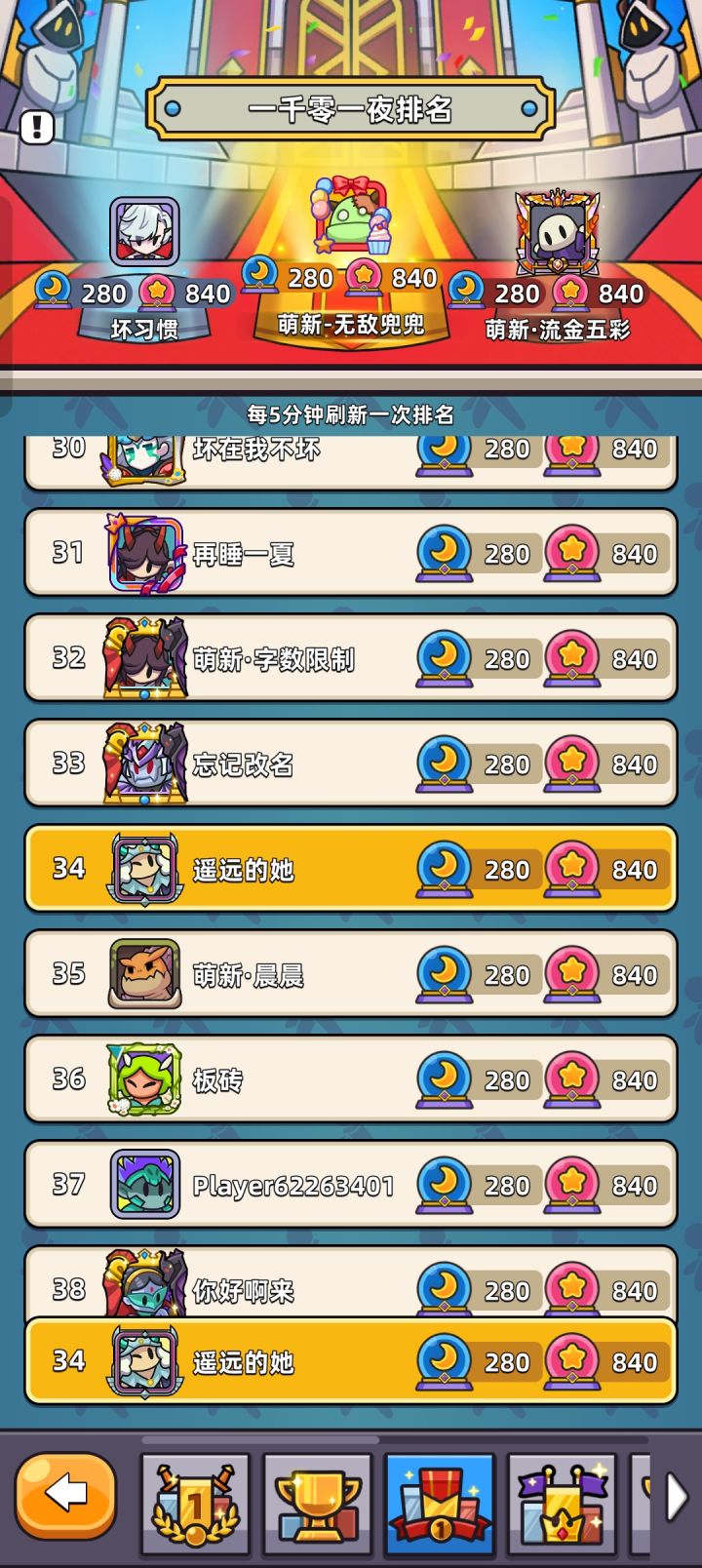The height and width of the screenshot is (1568, 702).
Task: Tap player 板砖 at rank 36
Action: (x=350, y=1079)
